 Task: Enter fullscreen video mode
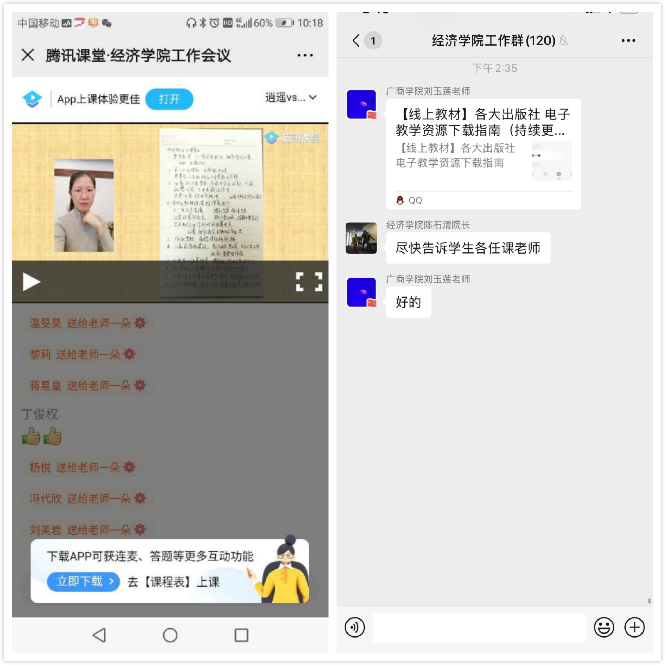(x=309, y=282)
